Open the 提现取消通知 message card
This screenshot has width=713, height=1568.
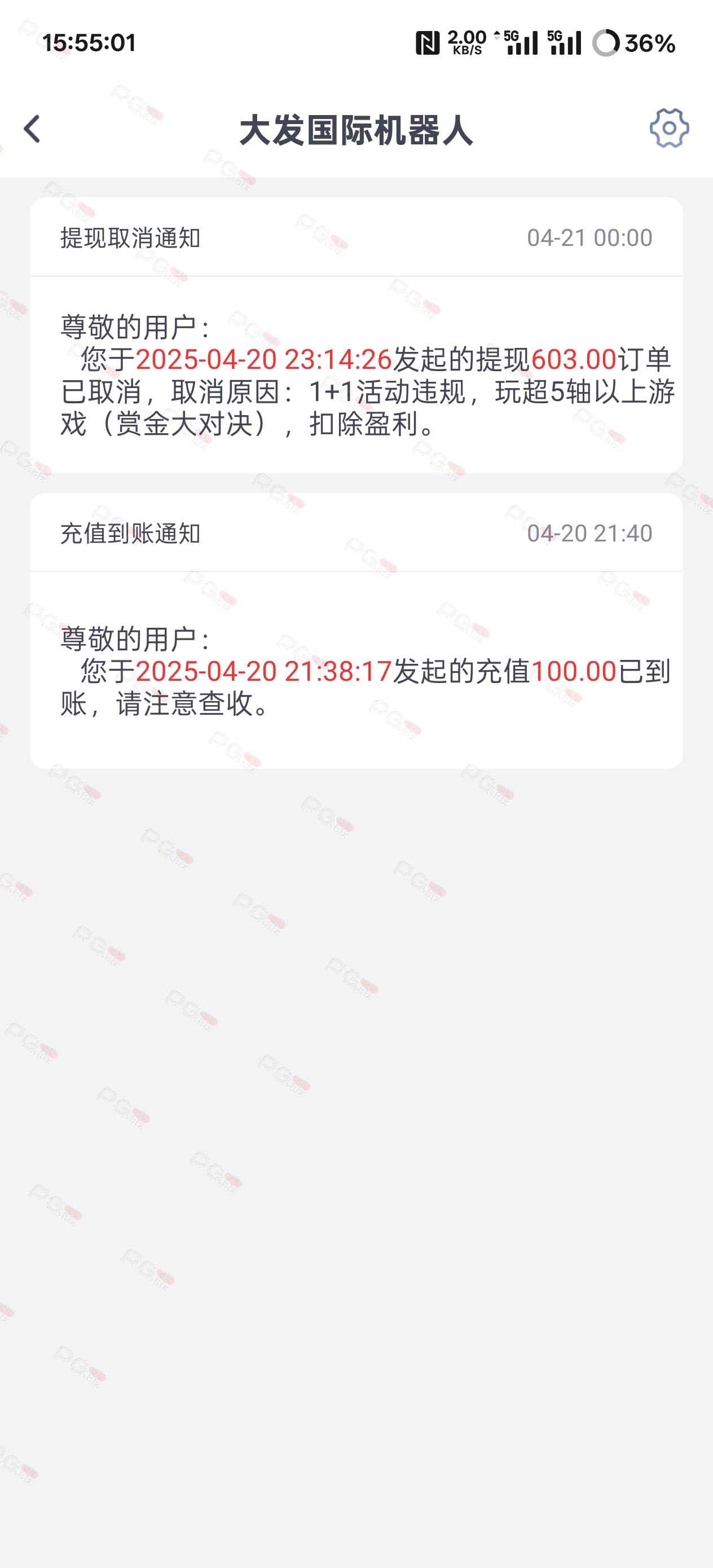tap(356, 335)
